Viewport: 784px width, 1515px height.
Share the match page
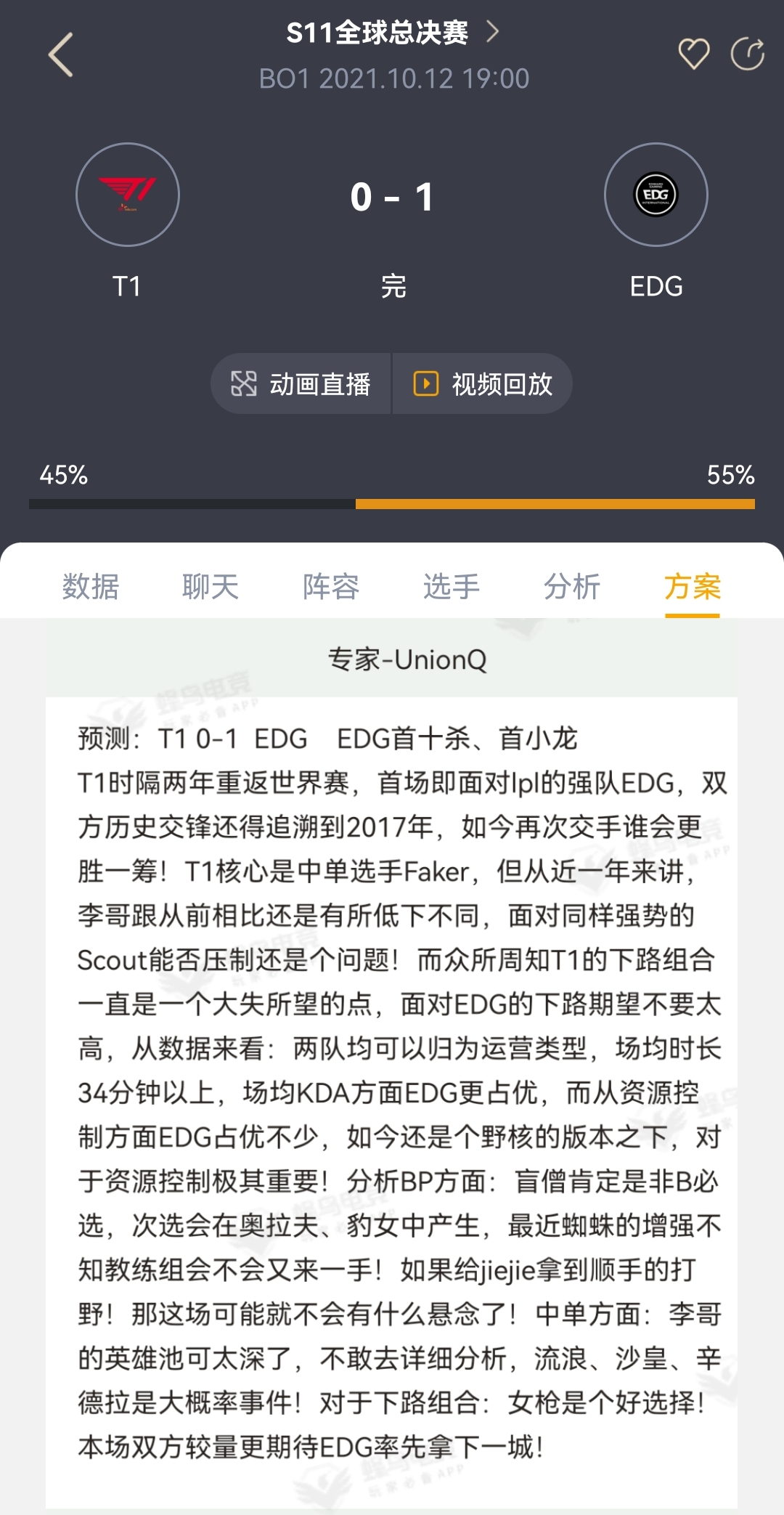tap(747, 54)
